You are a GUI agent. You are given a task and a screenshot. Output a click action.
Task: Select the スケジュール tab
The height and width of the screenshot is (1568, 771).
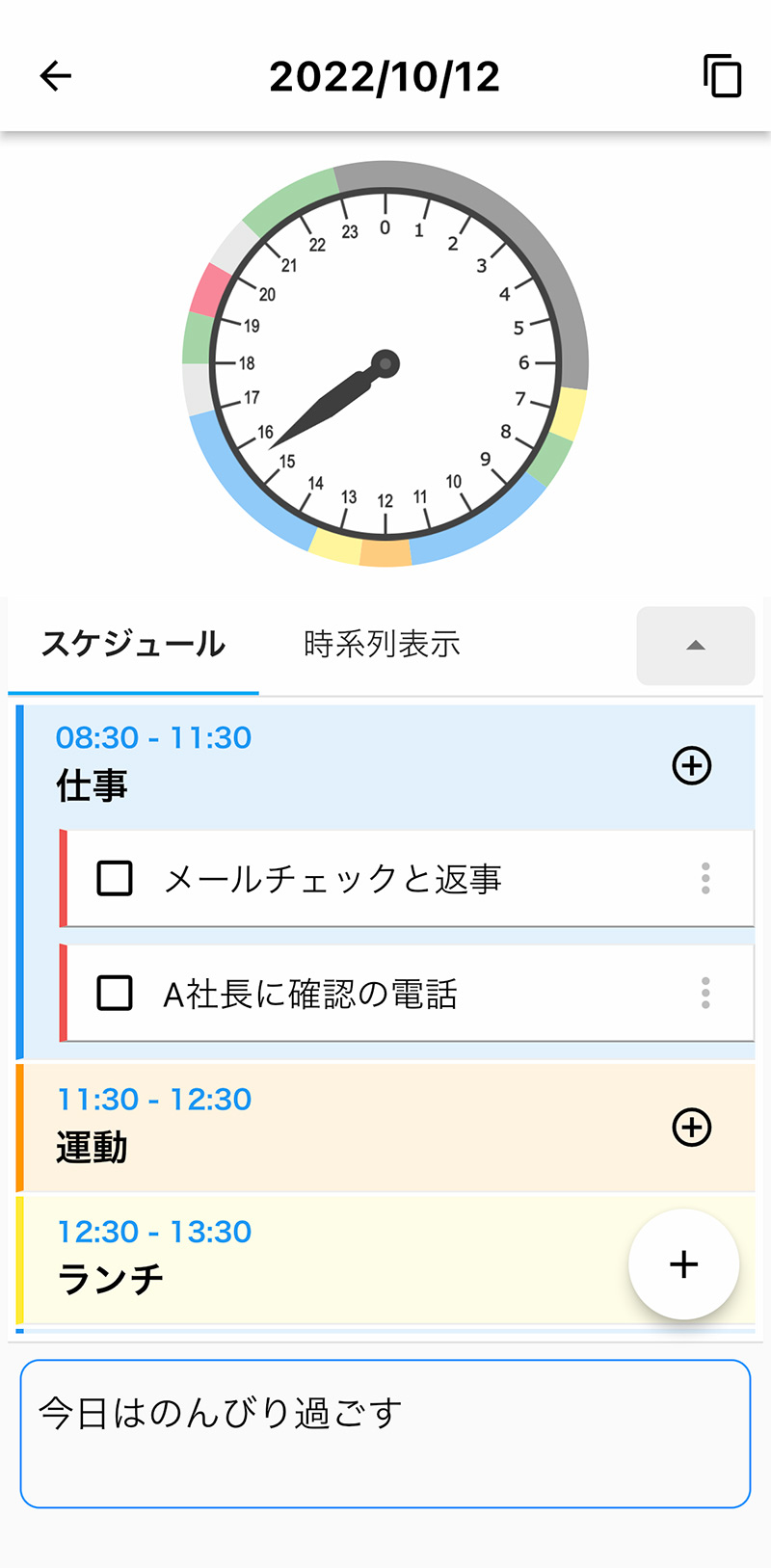133,644
